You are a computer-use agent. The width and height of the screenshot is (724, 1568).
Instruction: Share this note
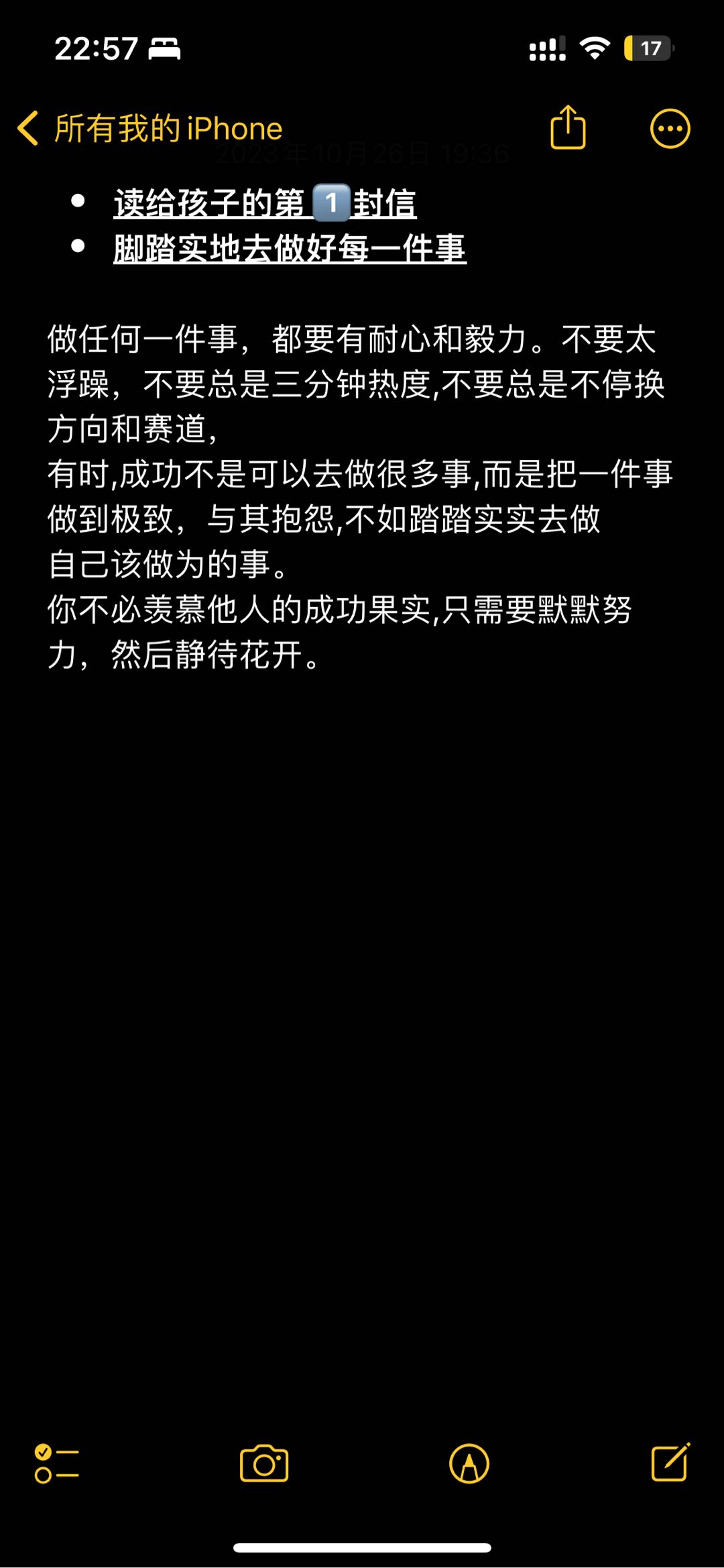point(568,127)
